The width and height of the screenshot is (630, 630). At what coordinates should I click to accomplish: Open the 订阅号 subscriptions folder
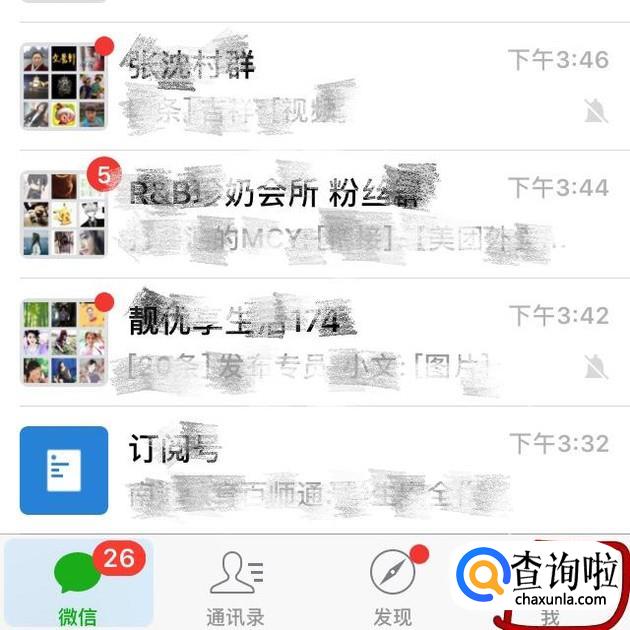315,470
